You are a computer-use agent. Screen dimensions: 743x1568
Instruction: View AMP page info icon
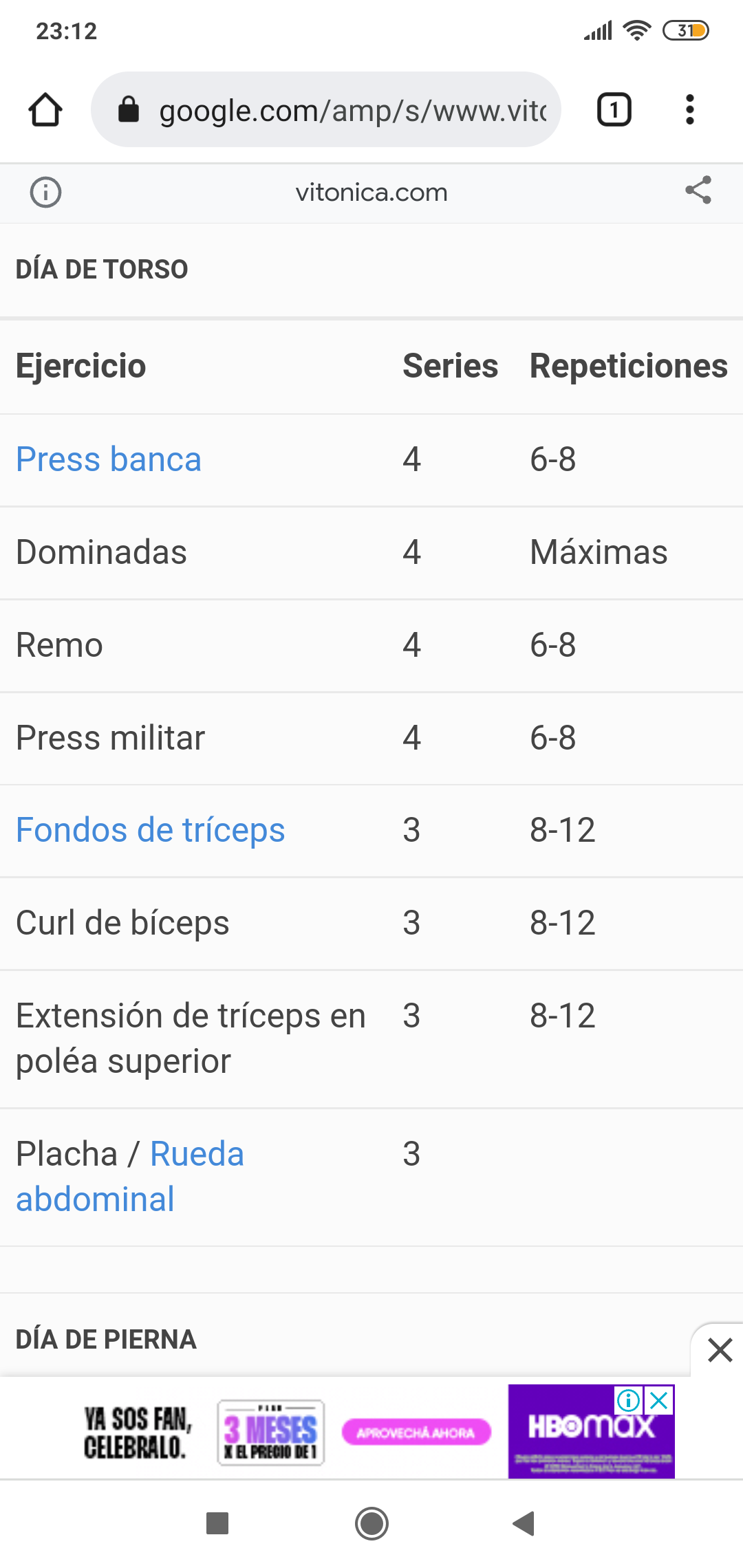45,192
